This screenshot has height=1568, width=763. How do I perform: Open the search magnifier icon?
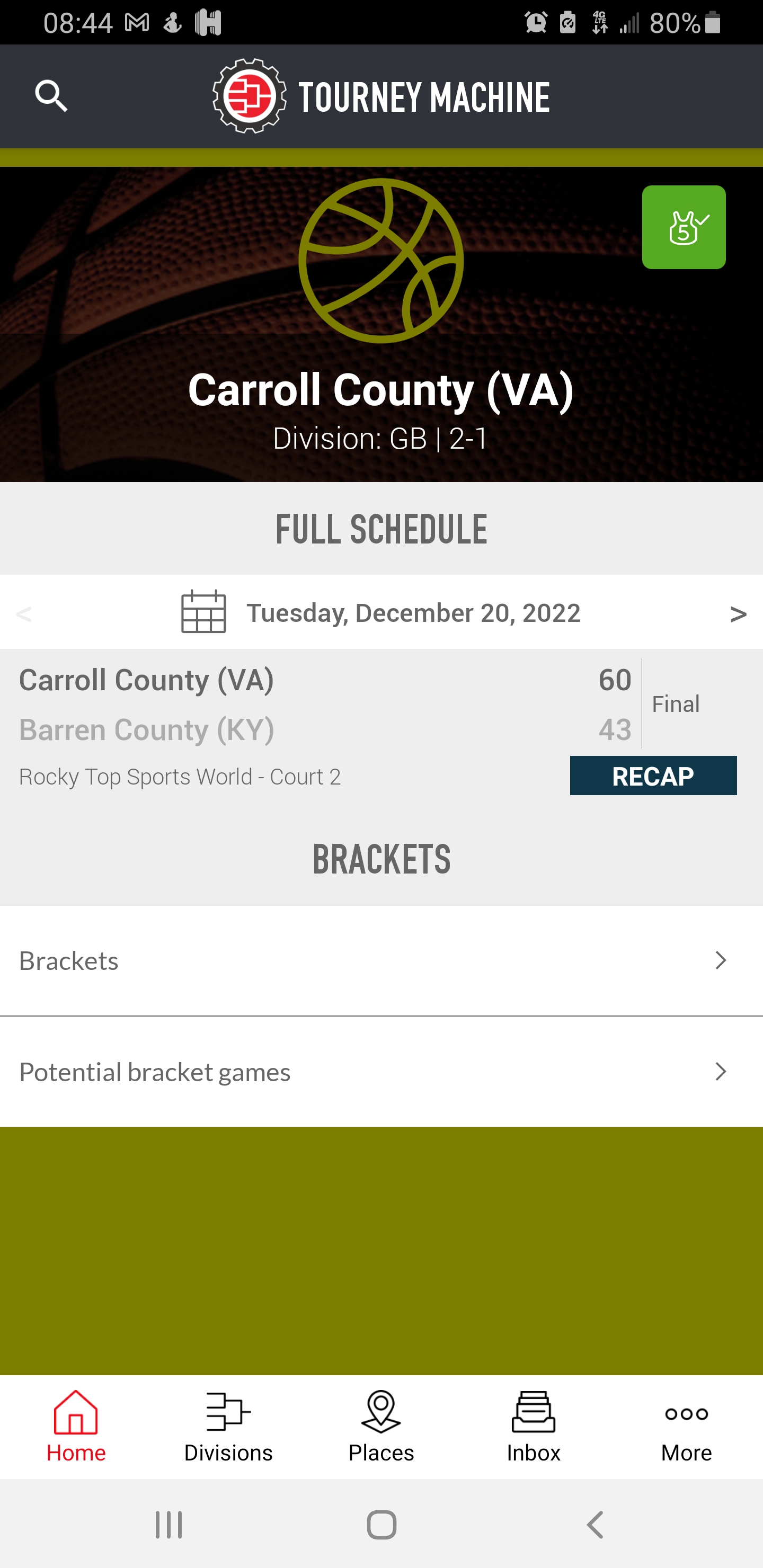pyautogui.click(x=51, y=96)
